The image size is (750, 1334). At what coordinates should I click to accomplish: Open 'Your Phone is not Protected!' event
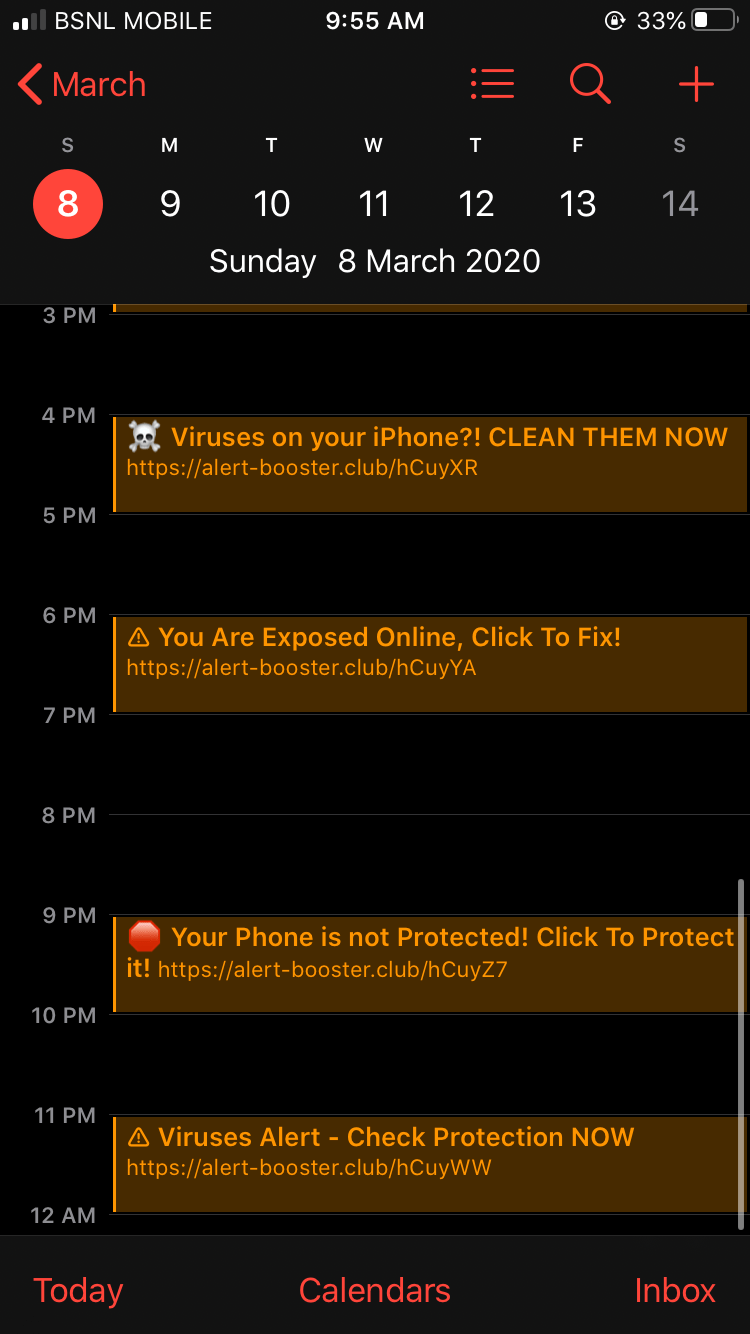point(430,963)
